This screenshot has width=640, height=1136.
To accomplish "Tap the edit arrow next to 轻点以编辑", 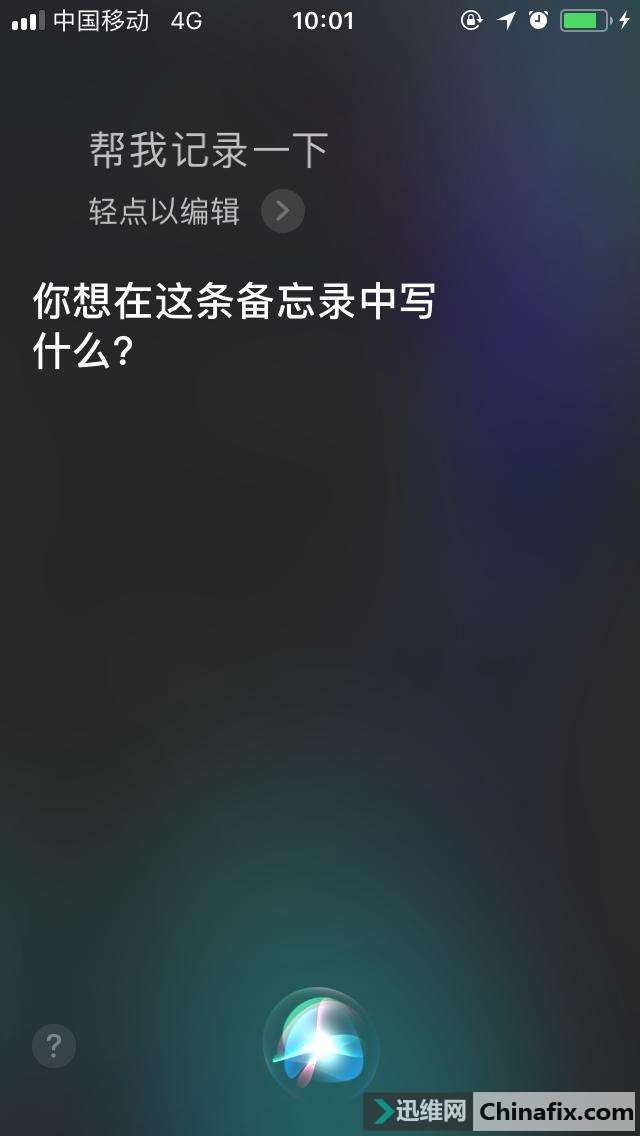I will tap(283, 211).
